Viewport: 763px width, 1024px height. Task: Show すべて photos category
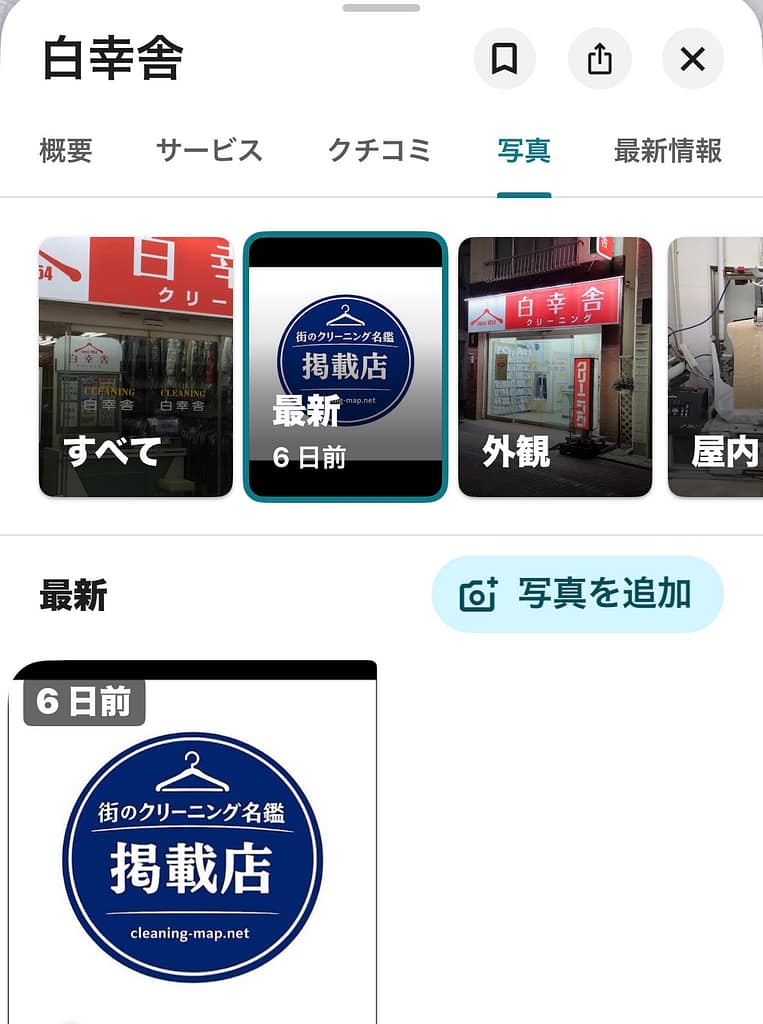[136, 367]
